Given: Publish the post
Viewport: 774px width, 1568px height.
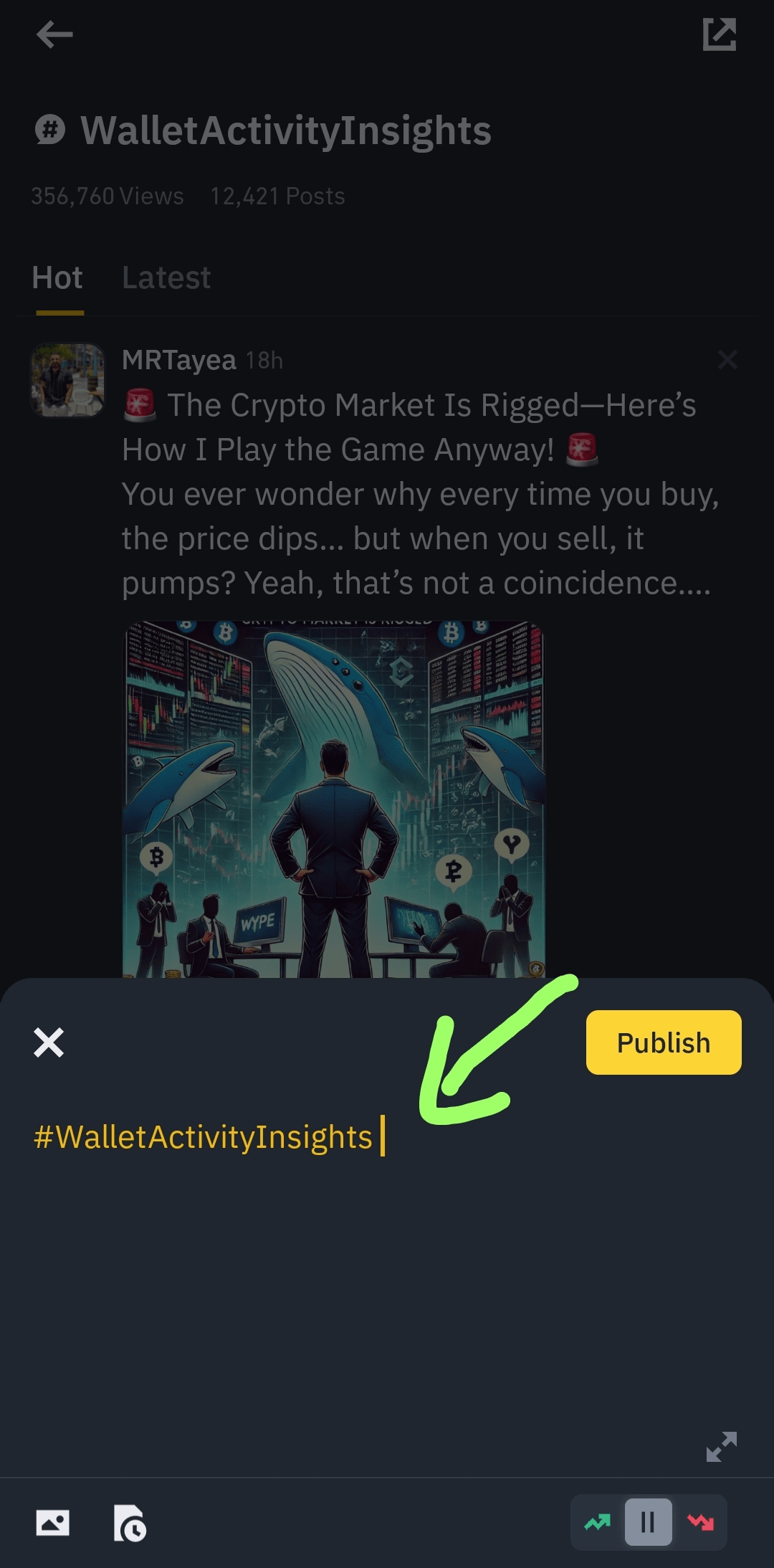Looking at the screenshot, I should (663, 1042).
